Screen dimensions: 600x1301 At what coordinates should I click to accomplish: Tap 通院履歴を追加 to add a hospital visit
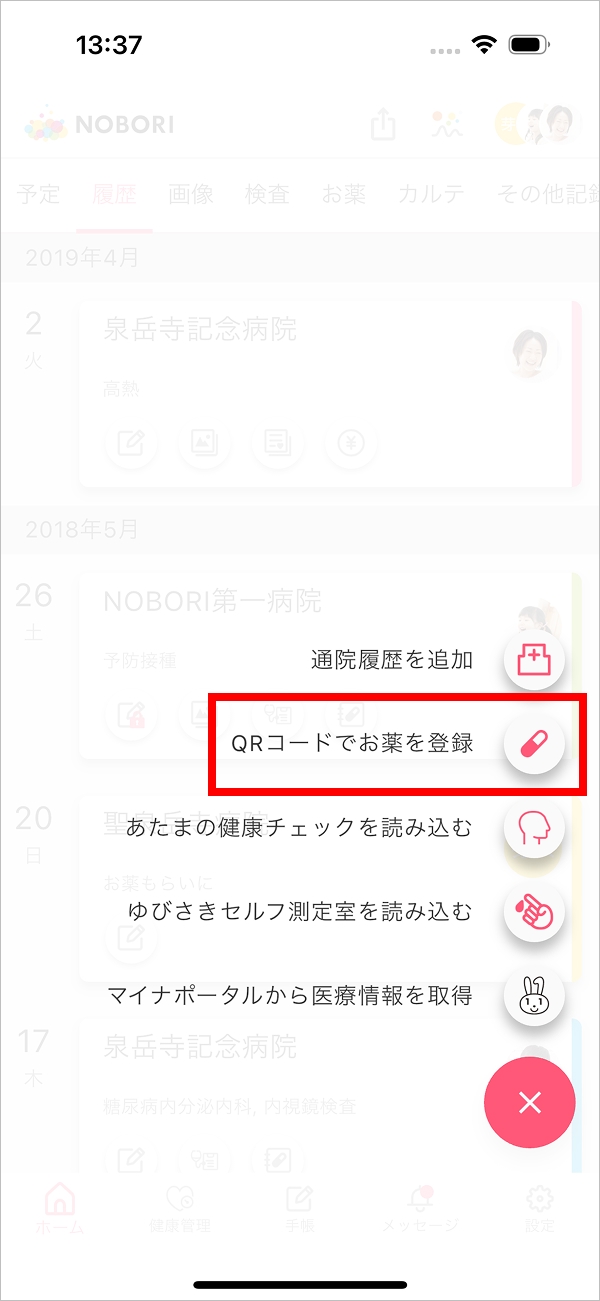pos(534,660)
